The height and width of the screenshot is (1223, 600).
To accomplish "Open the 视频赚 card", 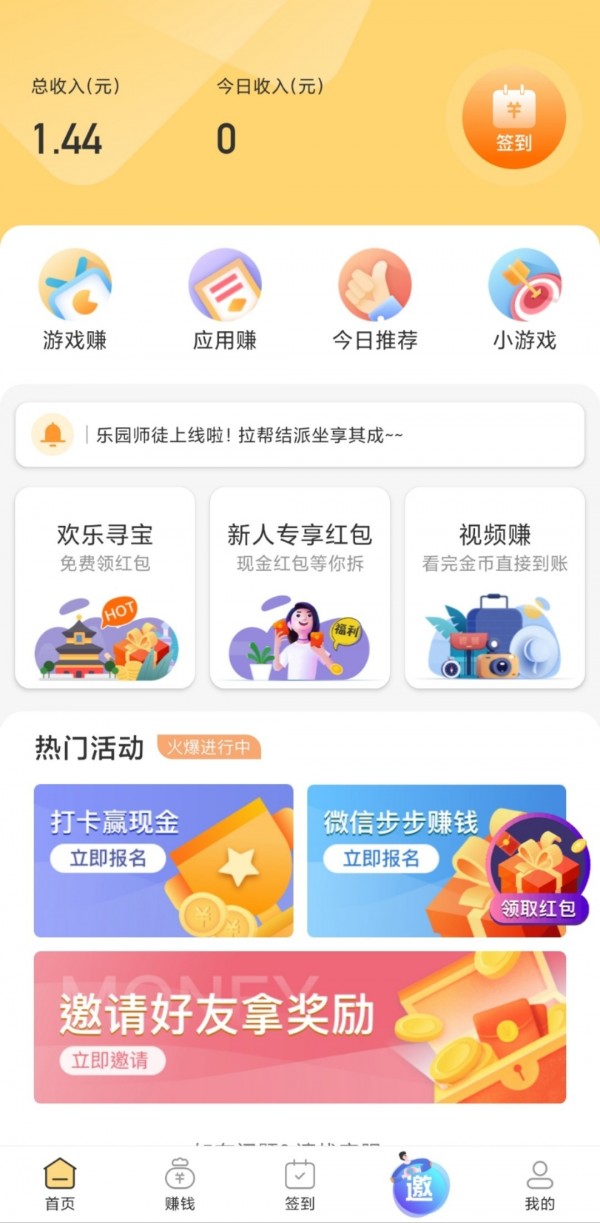I will (495, 587).
